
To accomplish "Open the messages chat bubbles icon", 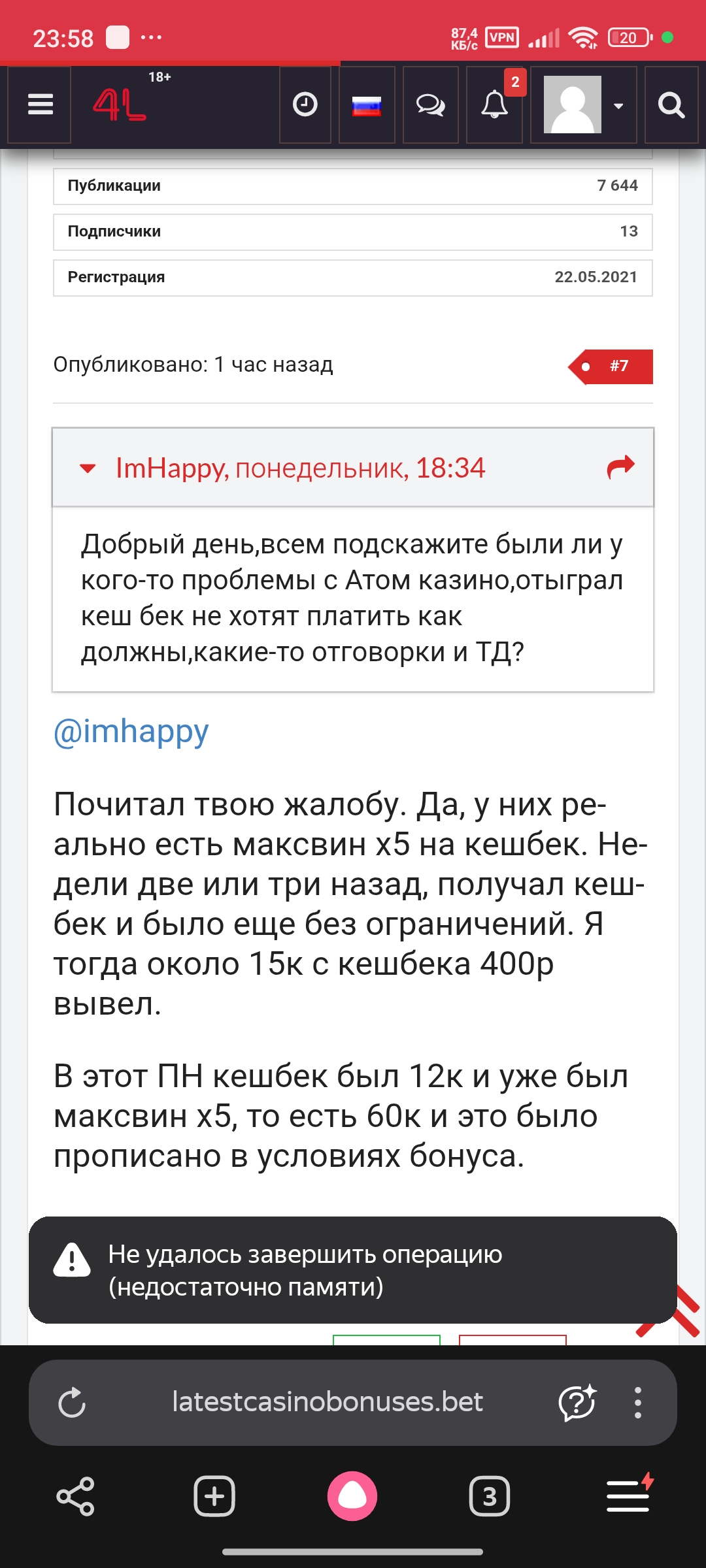I will [430, 105].
